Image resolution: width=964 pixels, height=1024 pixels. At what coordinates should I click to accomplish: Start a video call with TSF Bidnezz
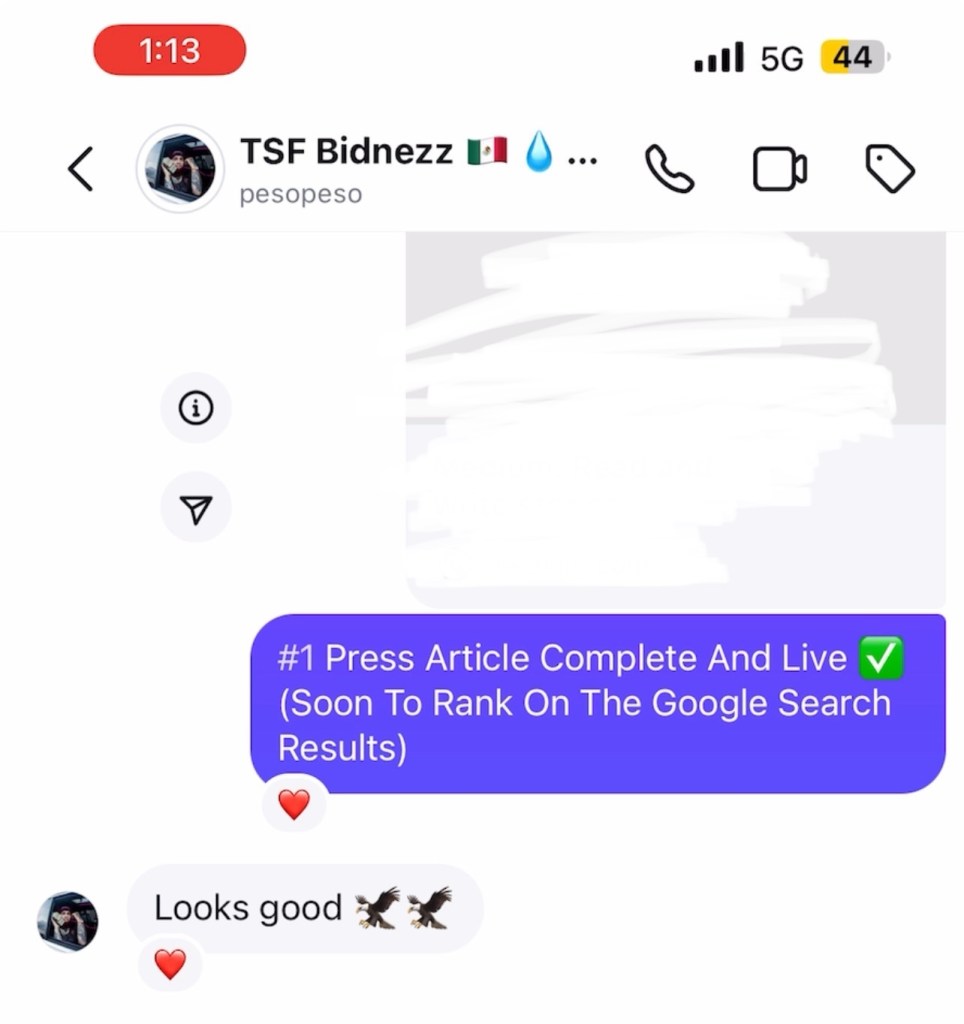click(779, 168)
